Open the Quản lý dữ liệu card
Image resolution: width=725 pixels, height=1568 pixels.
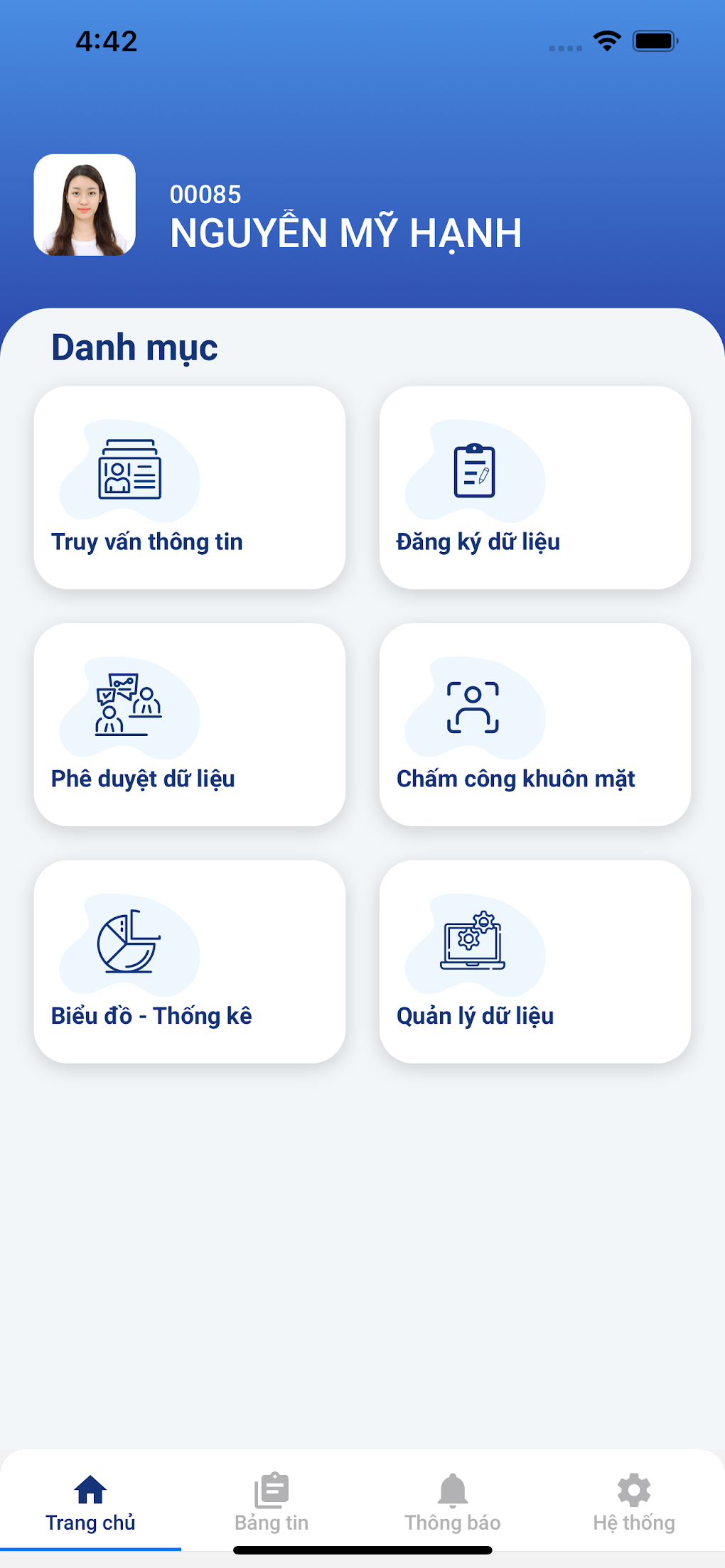click(x=535, y=961)
